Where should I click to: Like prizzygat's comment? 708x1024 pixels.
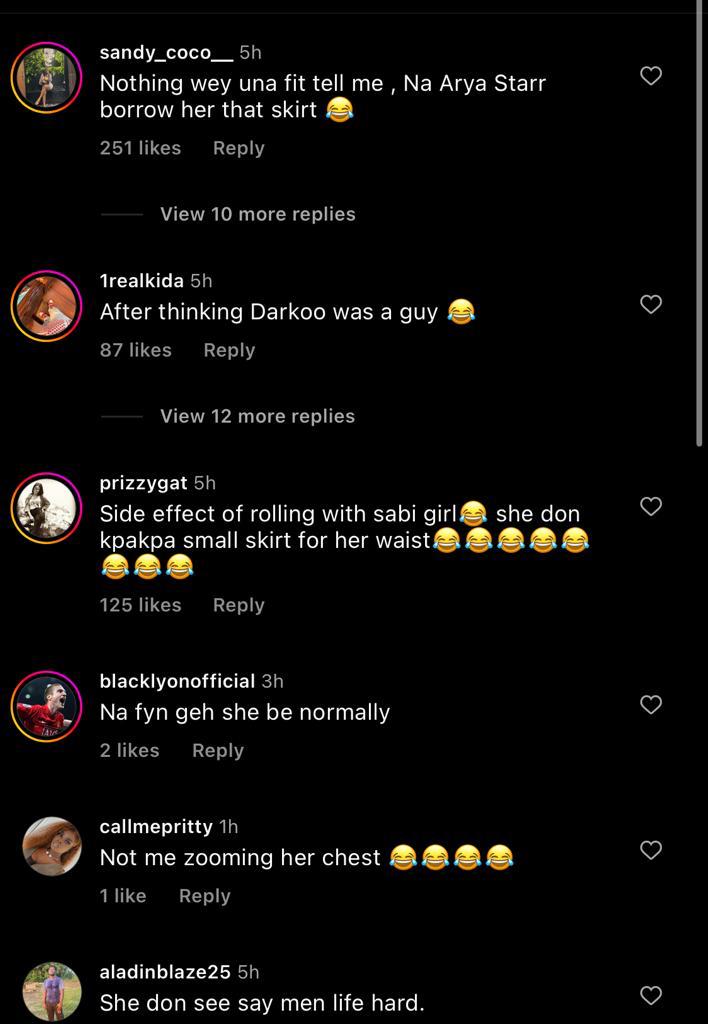click(x=651, y=507)
